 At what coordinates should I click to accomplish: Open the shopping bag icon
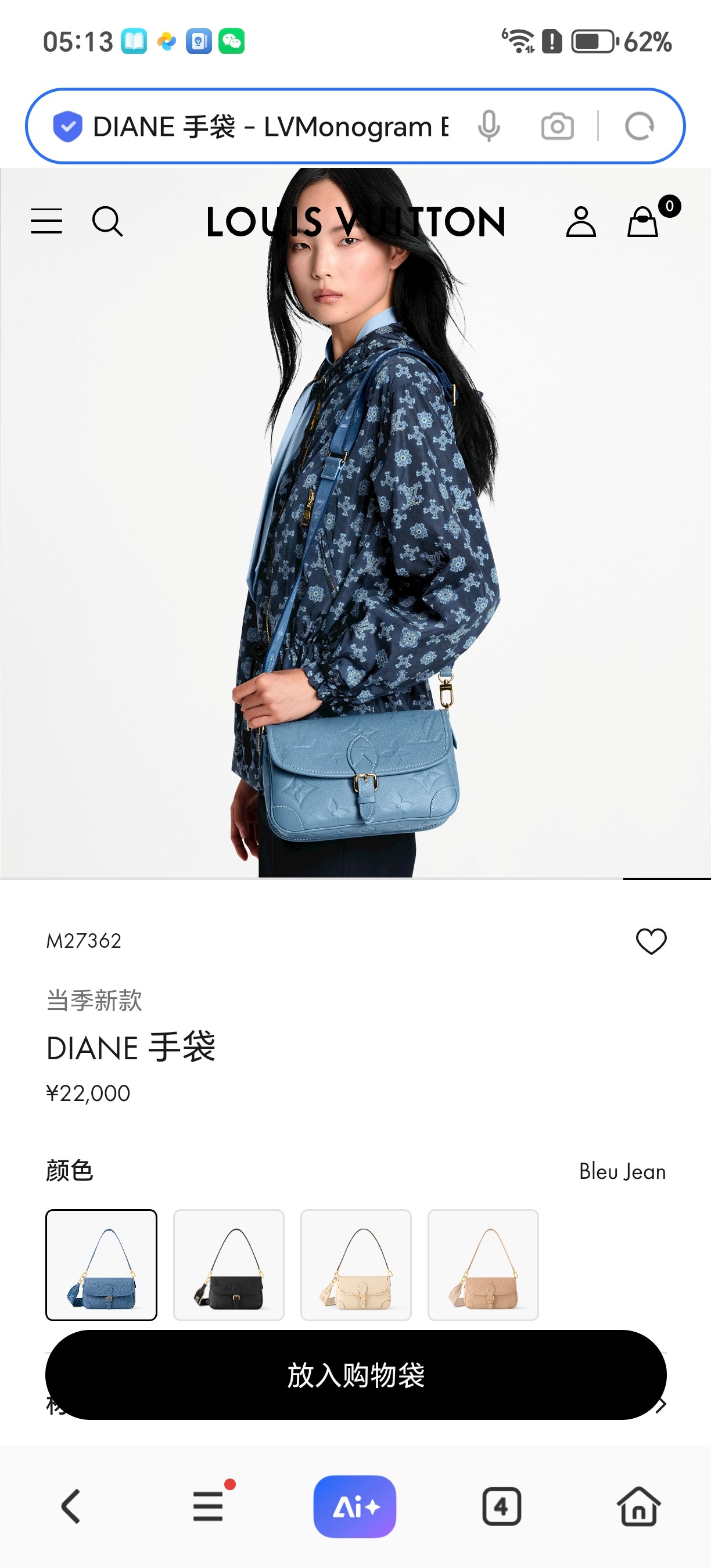click(643, 222)
